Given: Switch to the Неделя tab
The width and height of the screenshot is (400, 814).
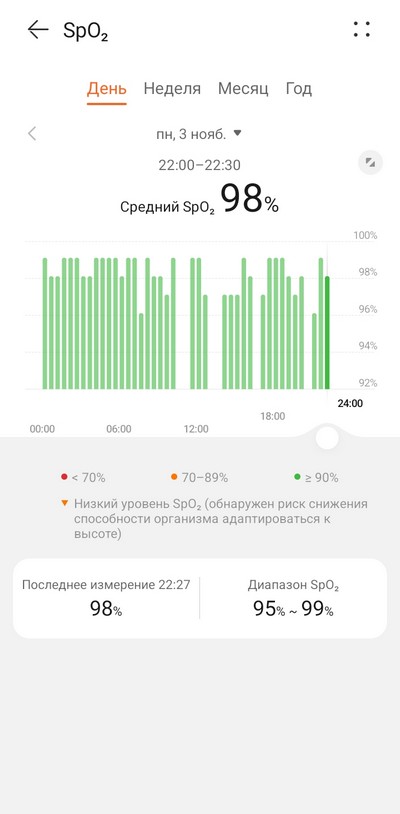Looking at the screenshot, I should [172, 89].
